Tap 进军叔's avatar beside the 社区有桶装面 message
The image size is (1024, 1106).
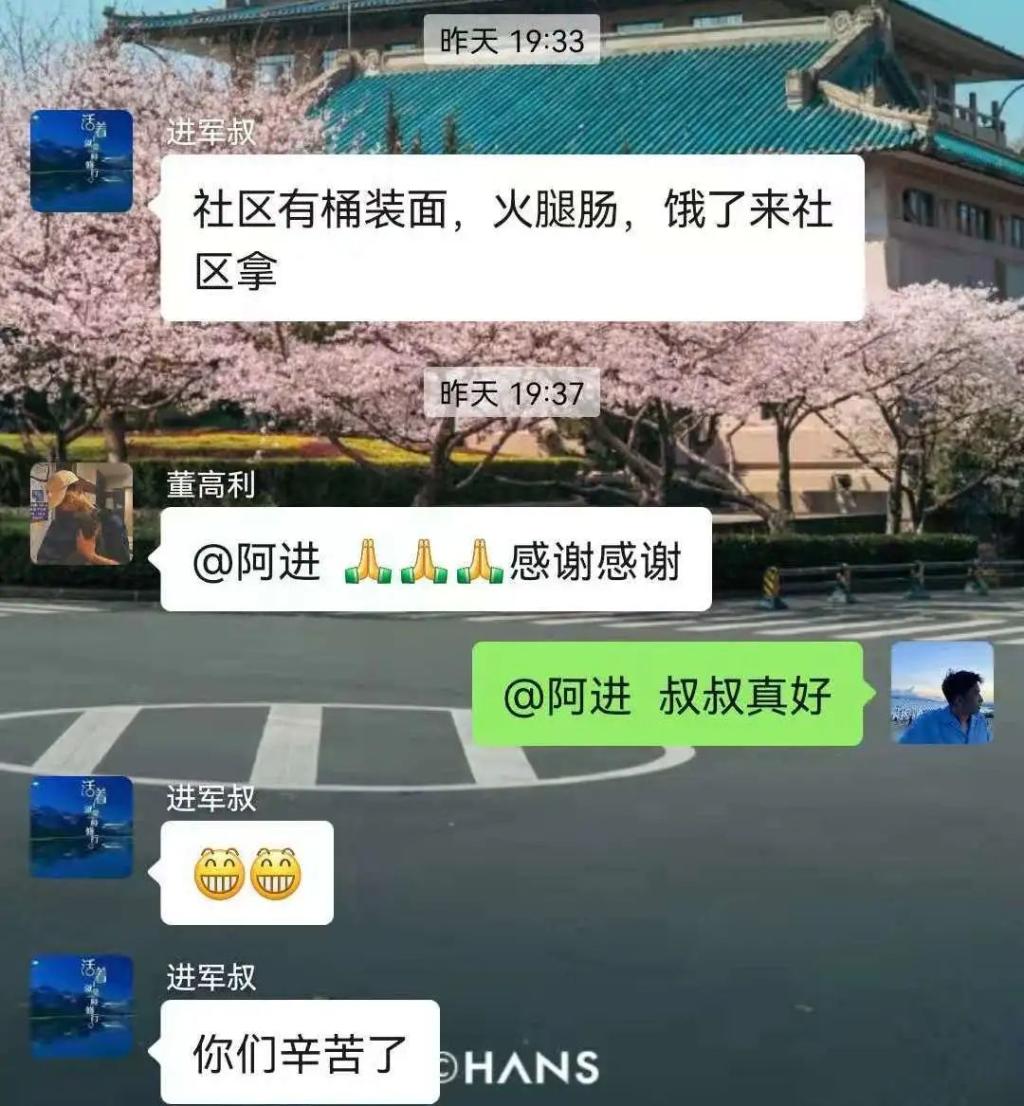(x=81, y=161)
